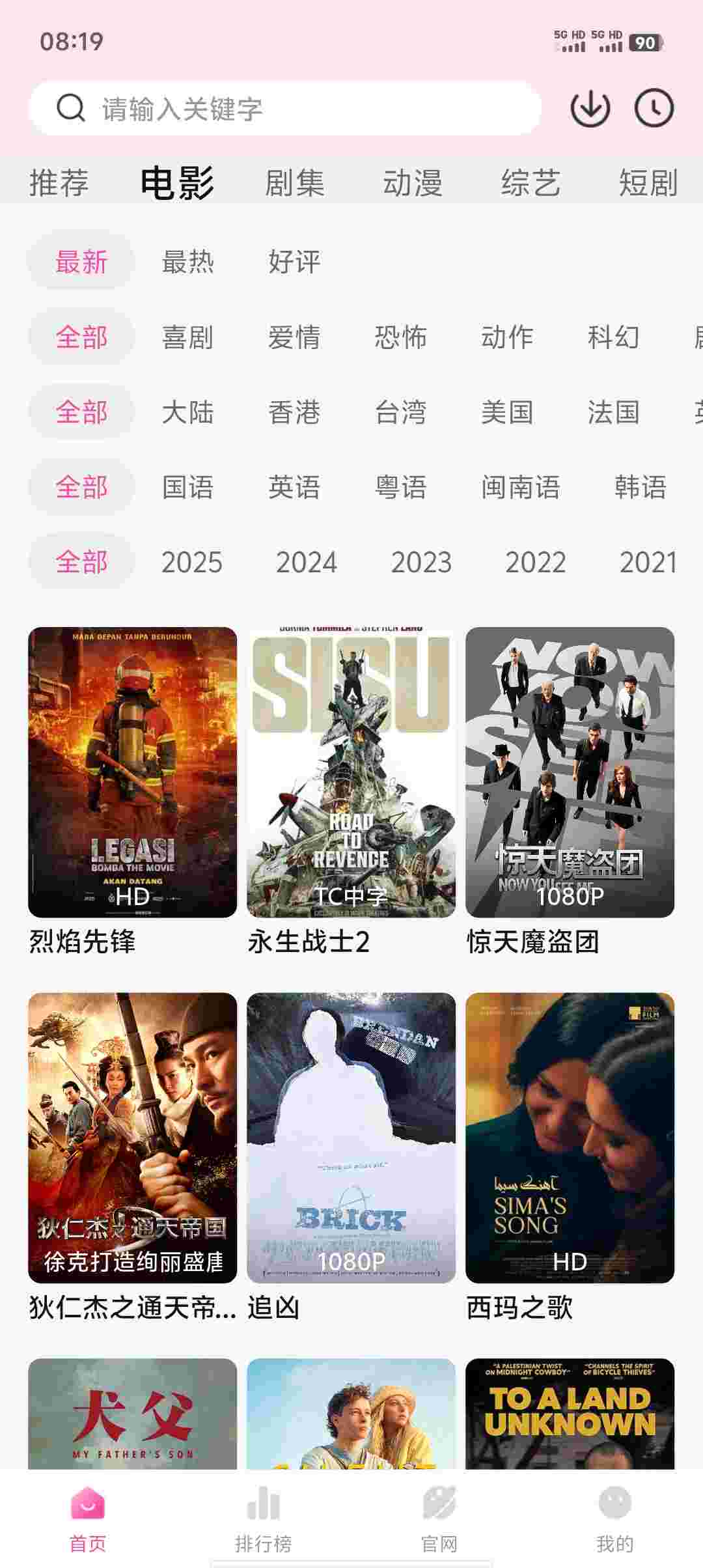The image size is (703, 1568).
Task: Open watch history clock icon
Action: 654,108
